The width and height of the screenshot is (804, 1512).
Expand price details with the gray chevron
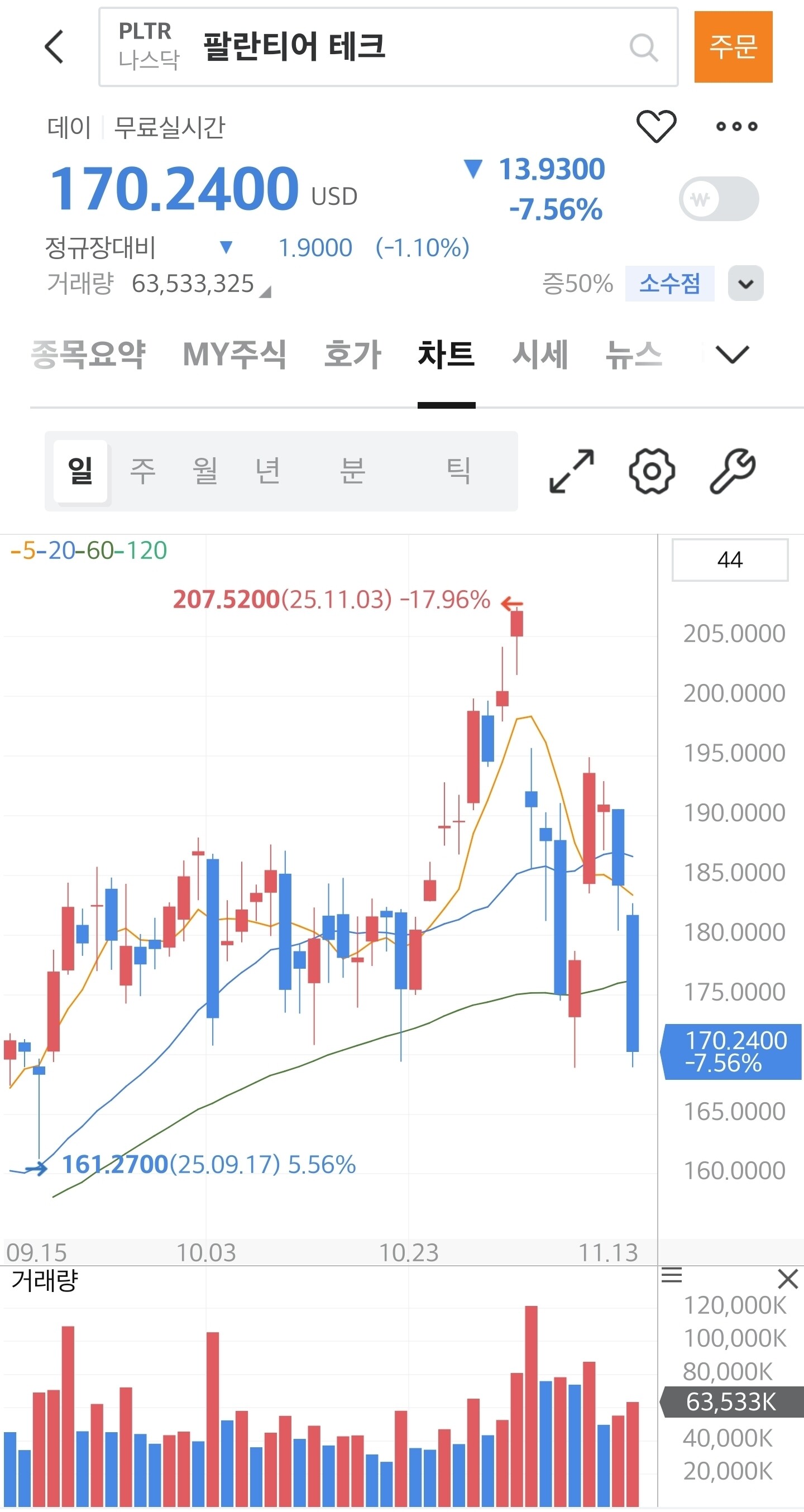(745, 284)
